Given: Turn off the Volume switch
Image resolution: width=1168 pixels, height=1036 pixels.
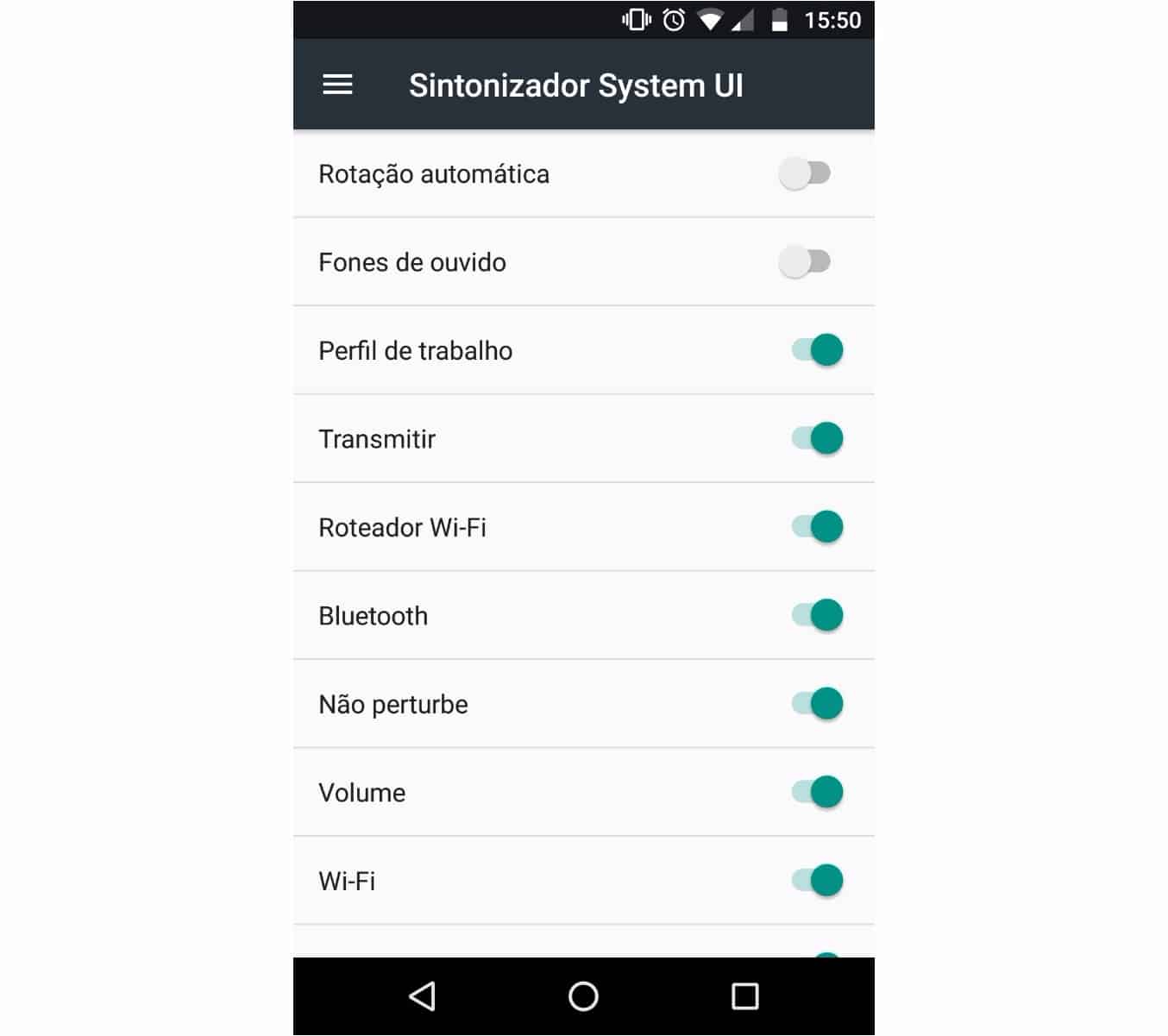Looking at the screenshot, I should [817, 792].
